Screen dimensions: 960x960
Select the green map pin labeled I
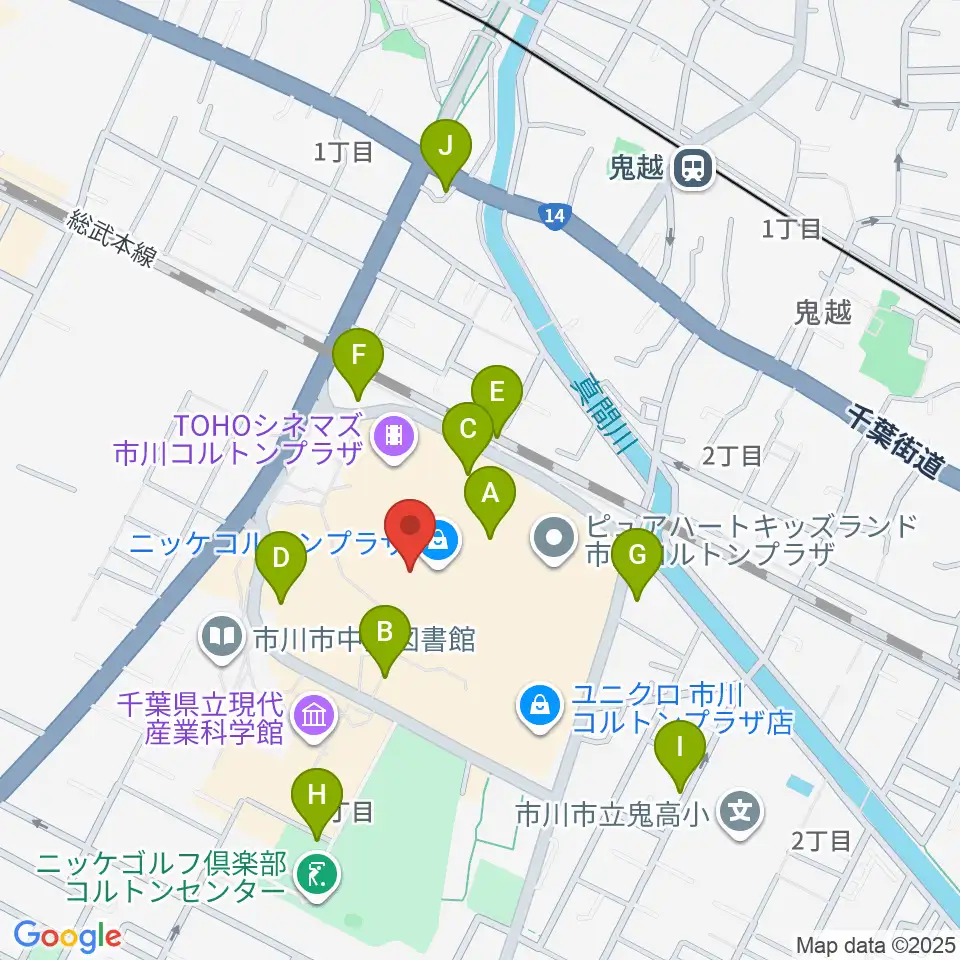tap(680, 757)
